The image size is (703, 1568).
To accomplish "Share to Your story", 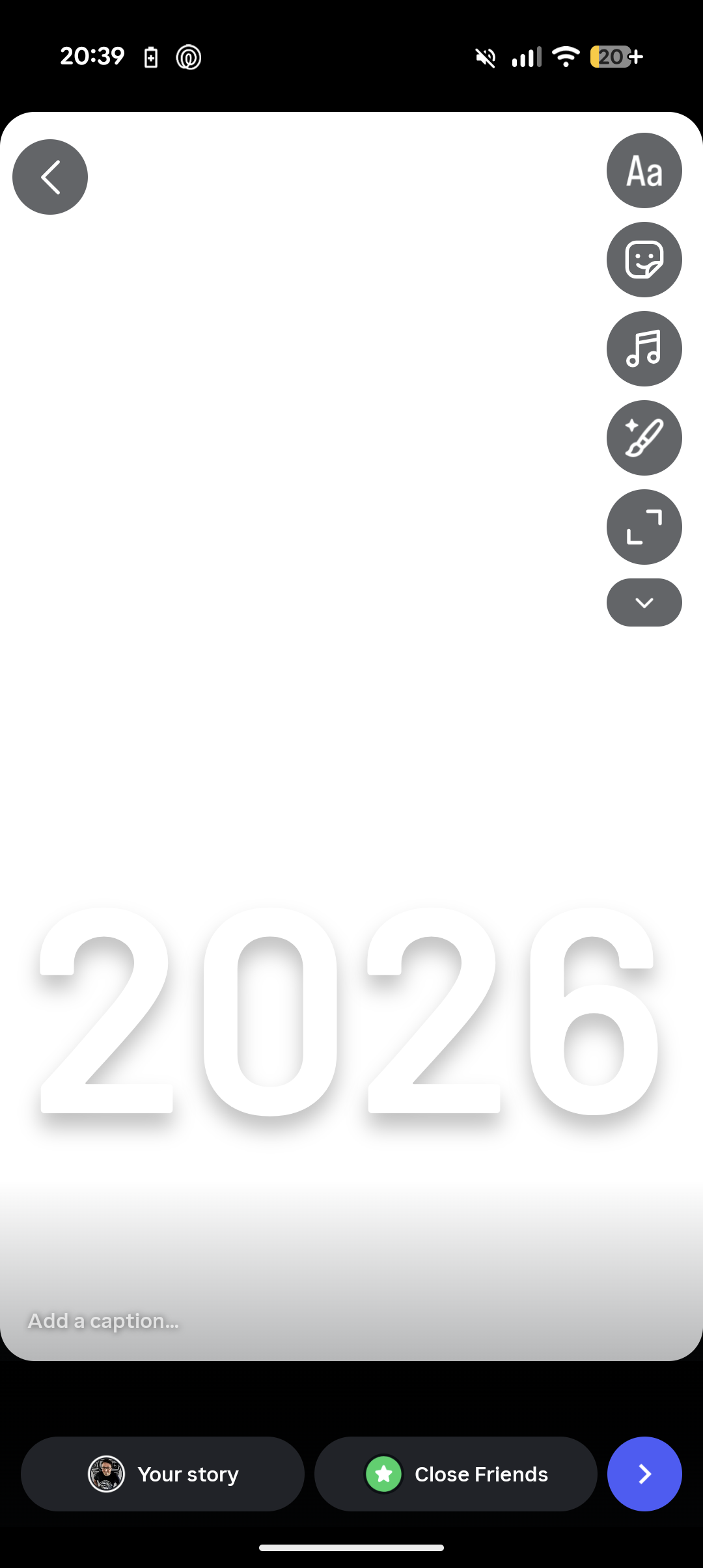I will (163, 1474).
